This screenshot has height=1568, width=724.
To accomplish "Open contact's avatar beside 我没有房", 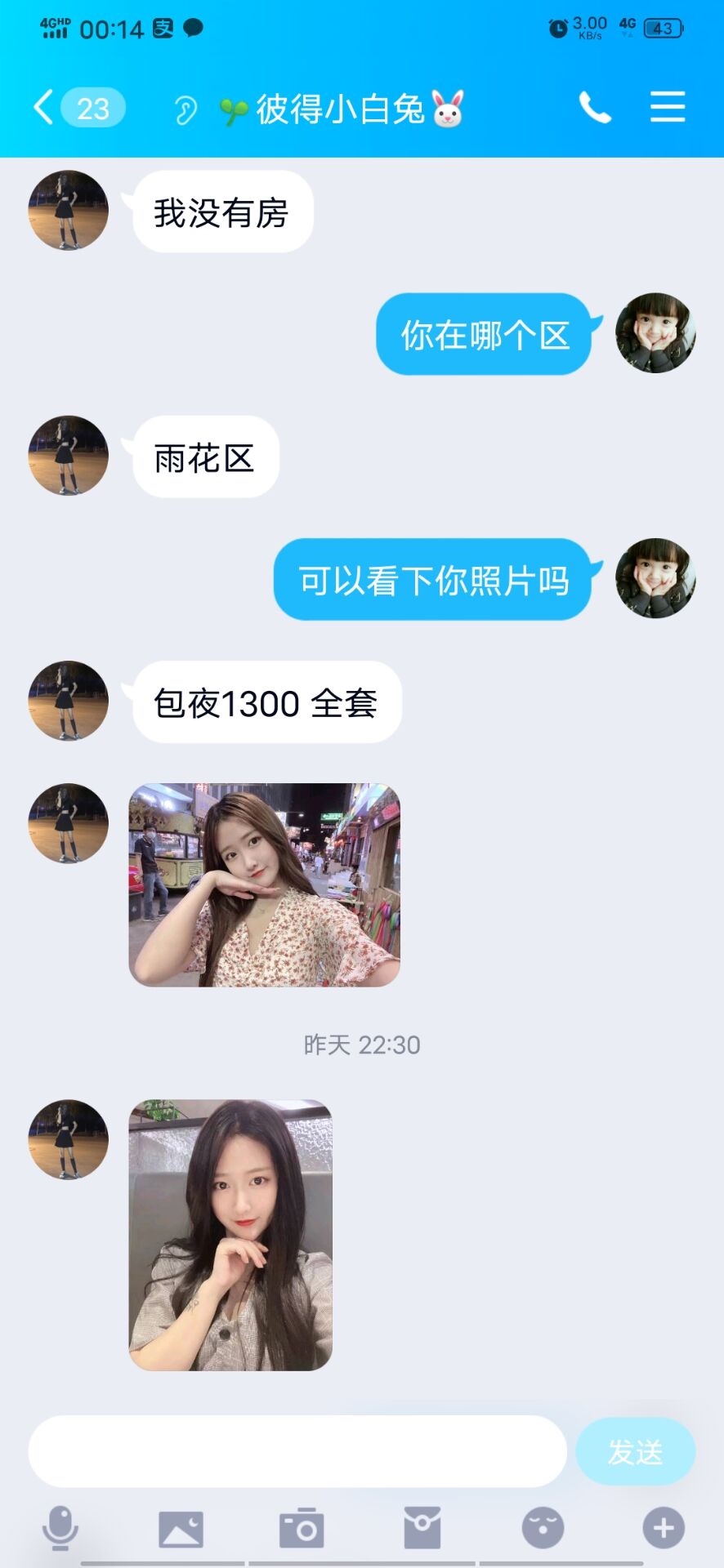I will [x=69, y=211].
